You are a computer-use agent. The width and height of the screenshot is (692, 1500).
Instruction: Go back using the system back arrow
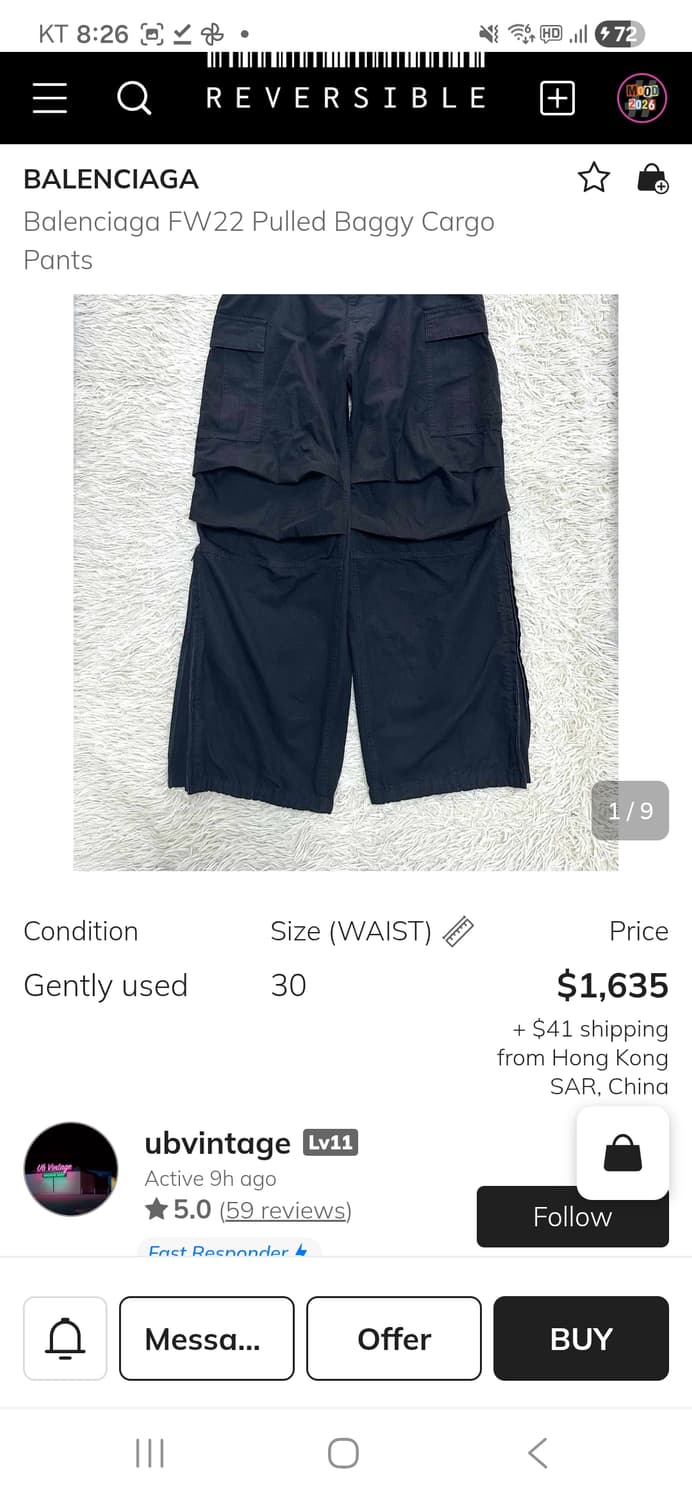coord(538,1452)
